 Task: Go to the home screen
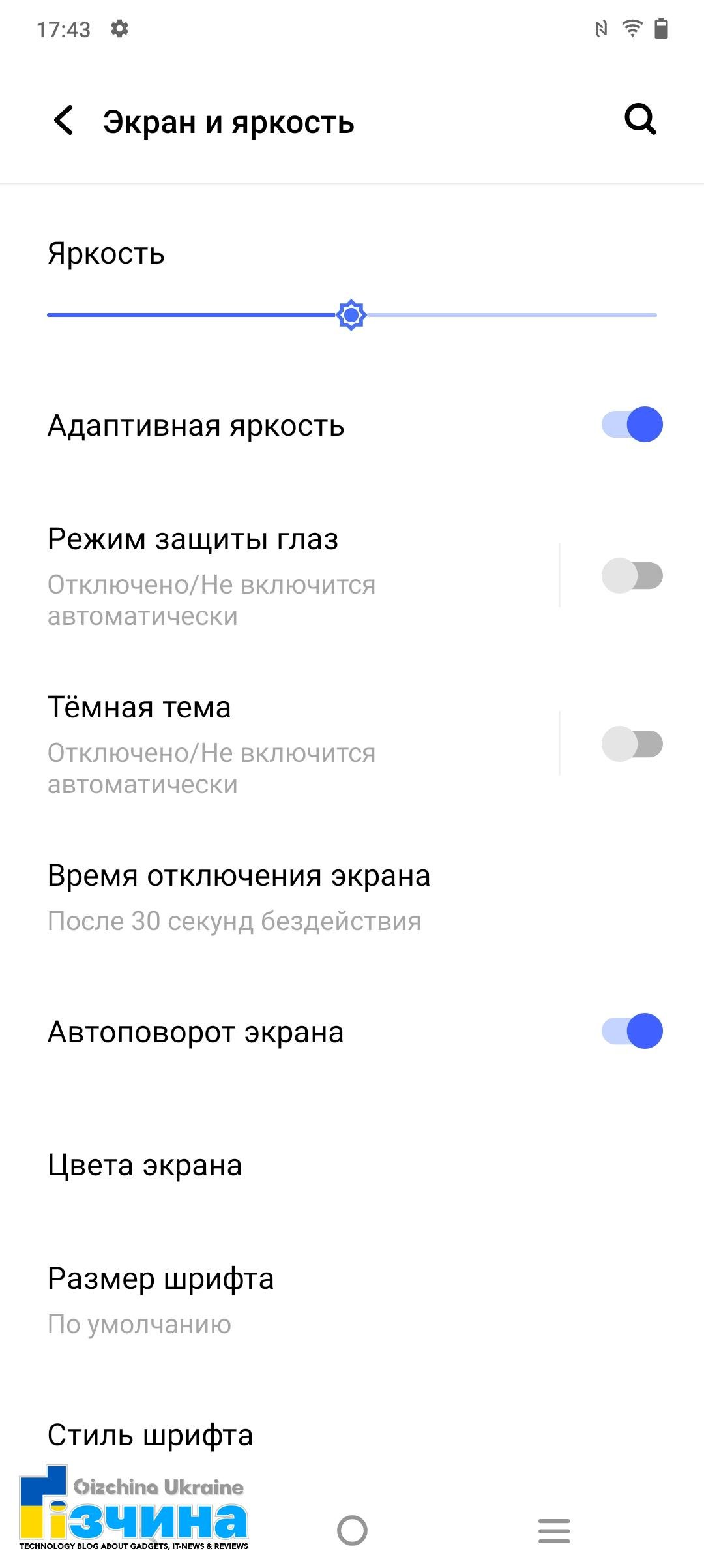(352, 1530)
